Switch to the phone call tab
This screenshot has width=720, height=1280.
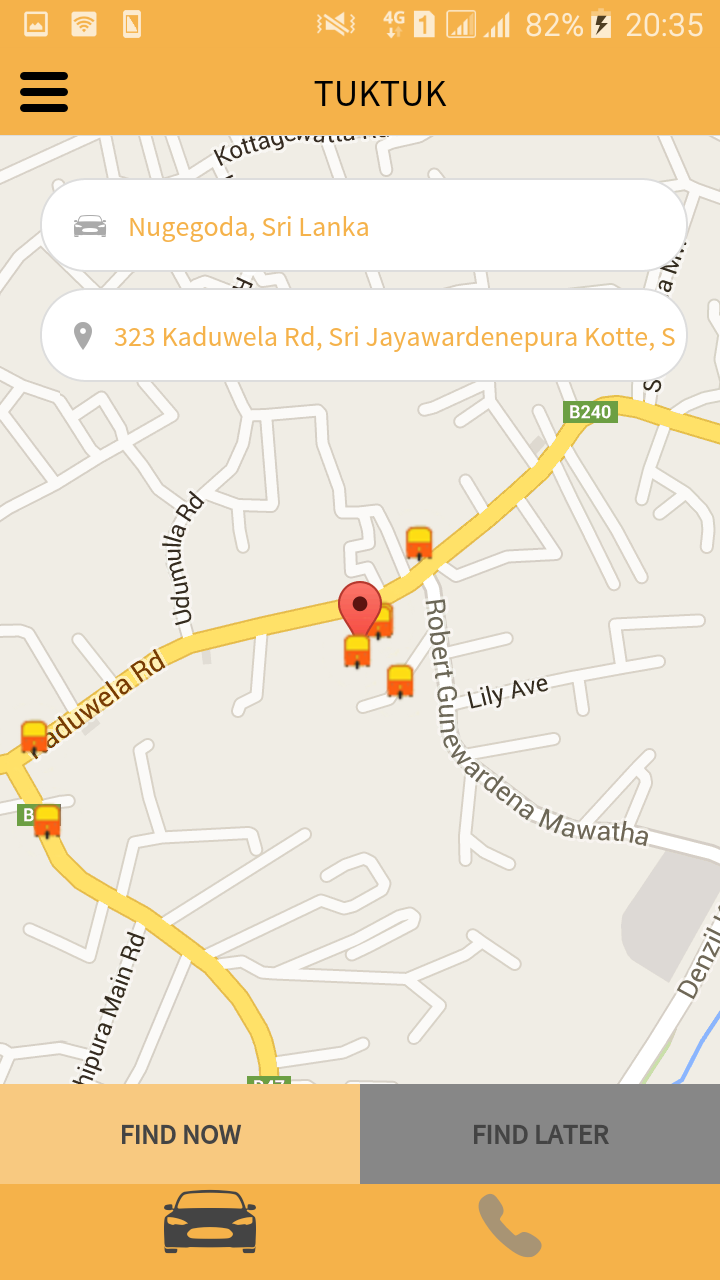(509, 1225)
